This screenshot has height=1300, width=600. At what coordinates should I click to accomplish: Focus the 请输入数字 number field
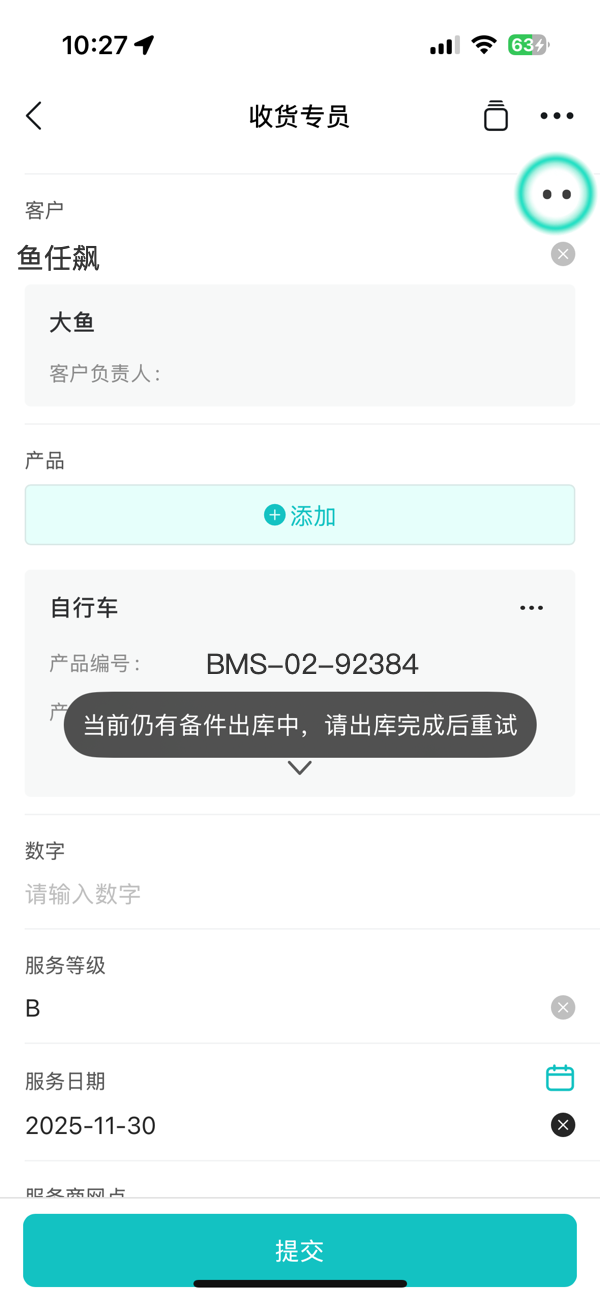point(300,894)
